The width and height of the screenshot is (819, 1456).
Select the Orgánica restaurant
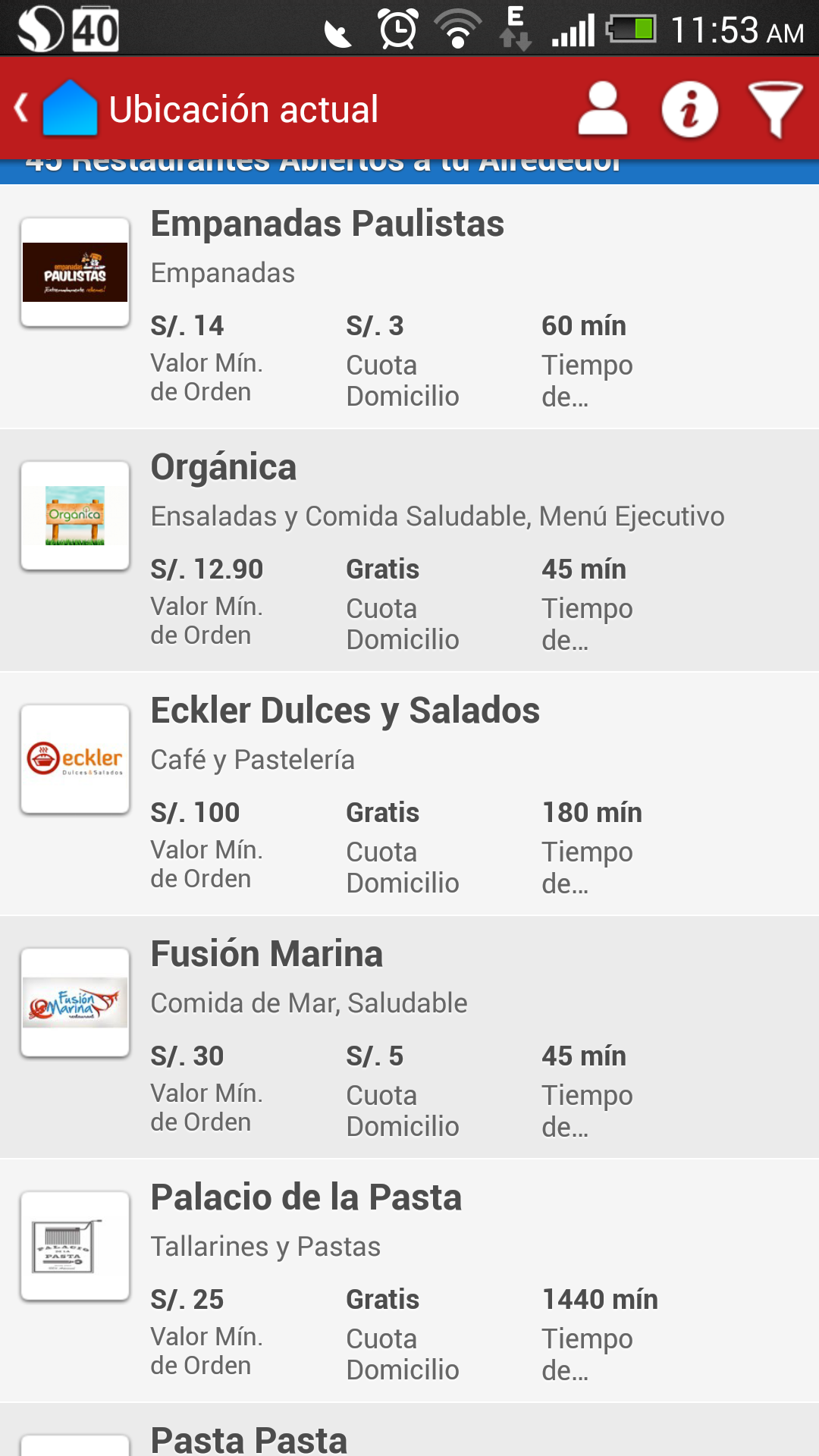pyautogui.click(x=409, y=550)
